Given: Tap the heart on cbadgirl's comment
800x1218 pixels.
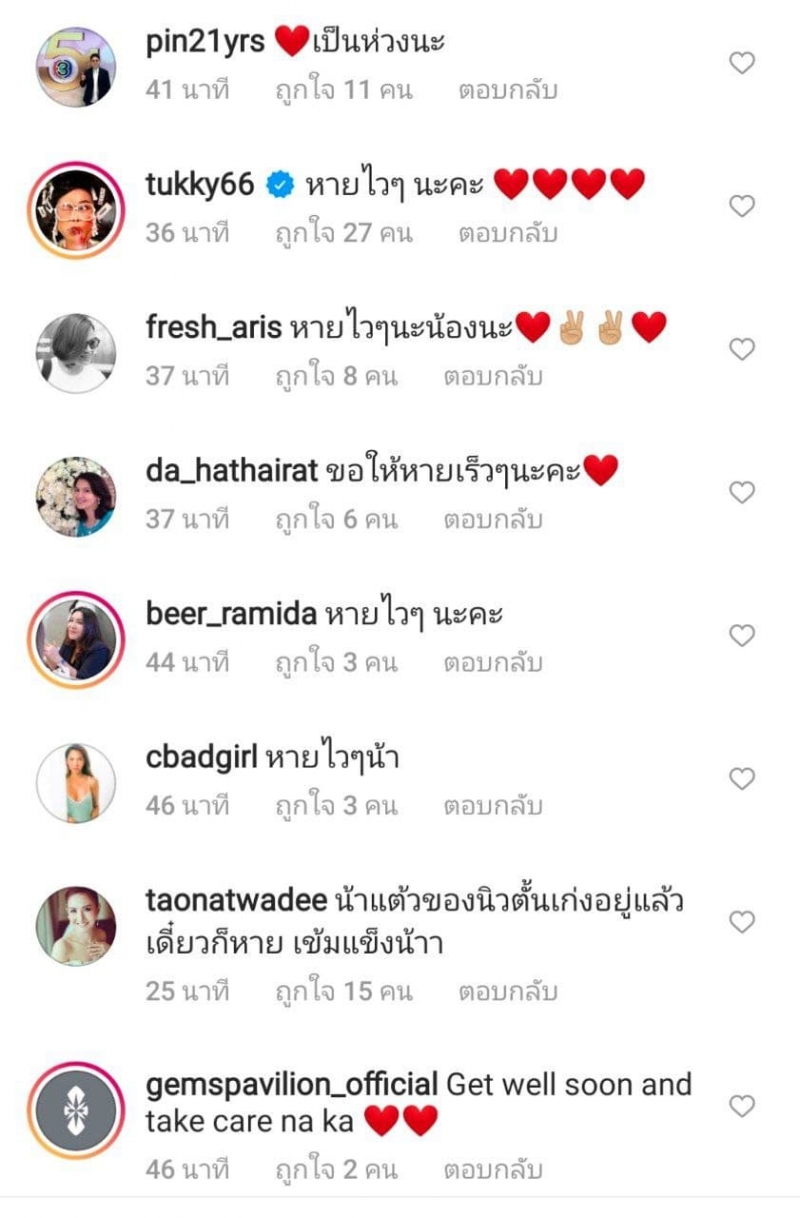Looking at the screenshot, I should [x=741, y=779].
